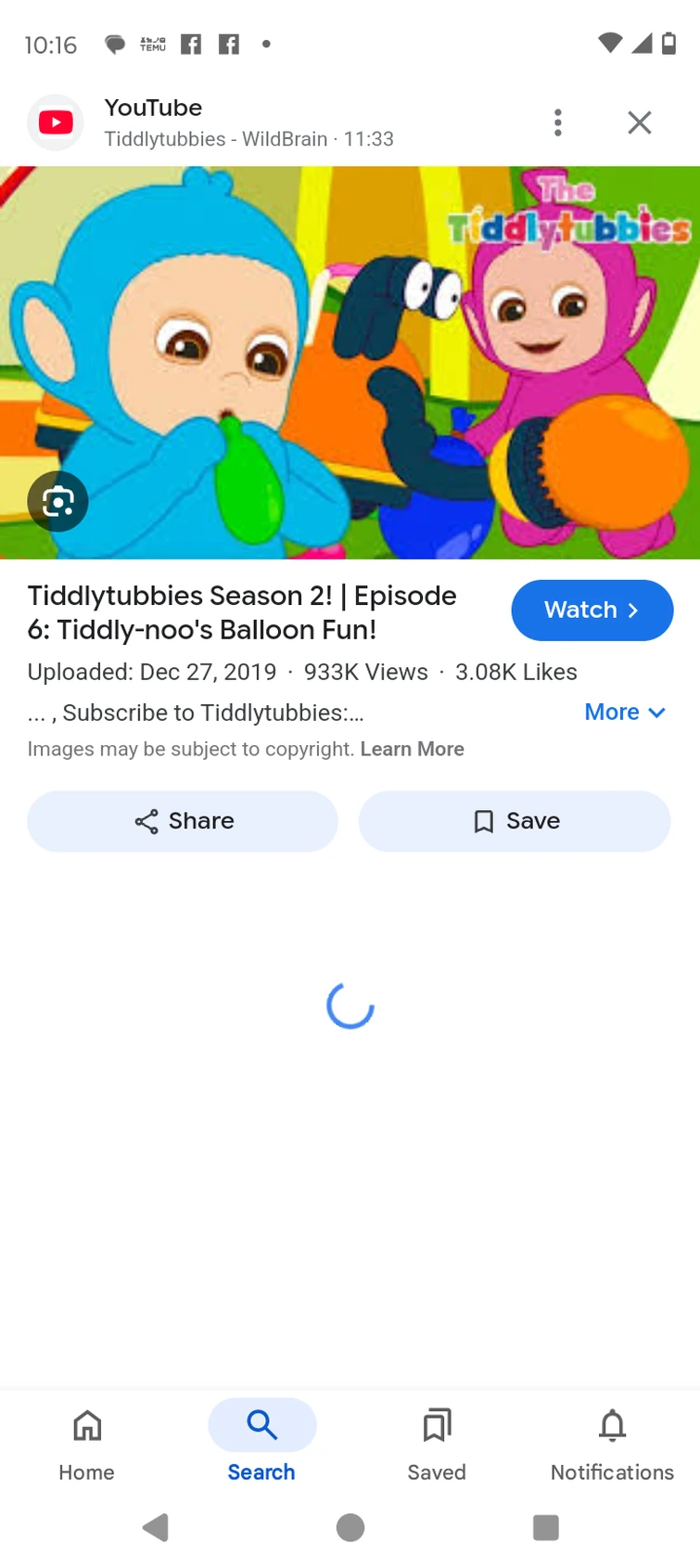Search this image with Google Lens
700x1568 pixels.
click(57, 502)
